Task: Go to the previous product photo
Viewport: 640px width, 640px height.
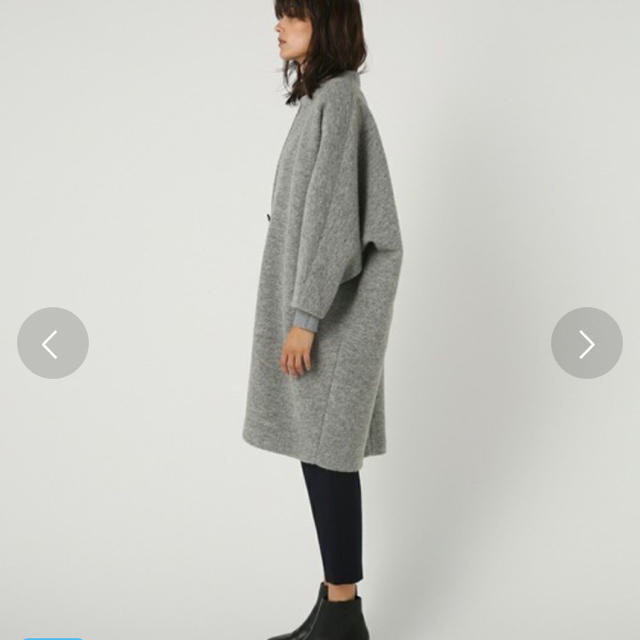Action: [53, 343]
